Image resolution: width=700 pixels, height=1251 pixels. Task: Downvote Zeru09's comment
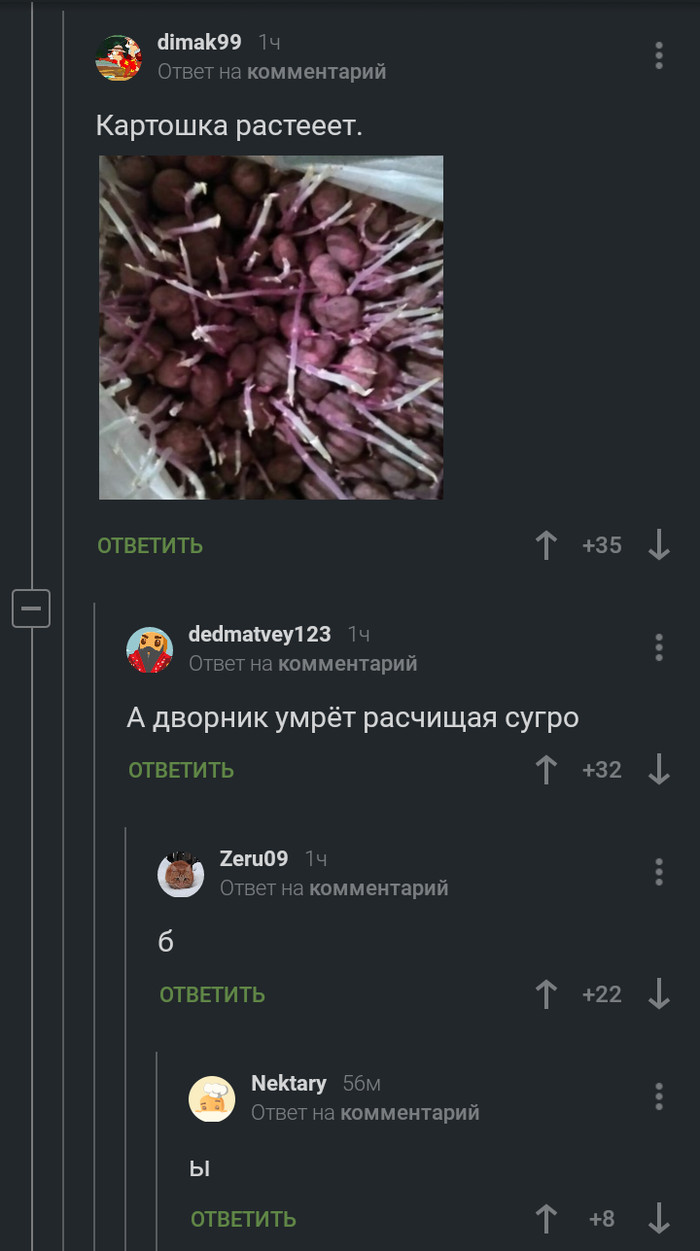pos(658,994)
